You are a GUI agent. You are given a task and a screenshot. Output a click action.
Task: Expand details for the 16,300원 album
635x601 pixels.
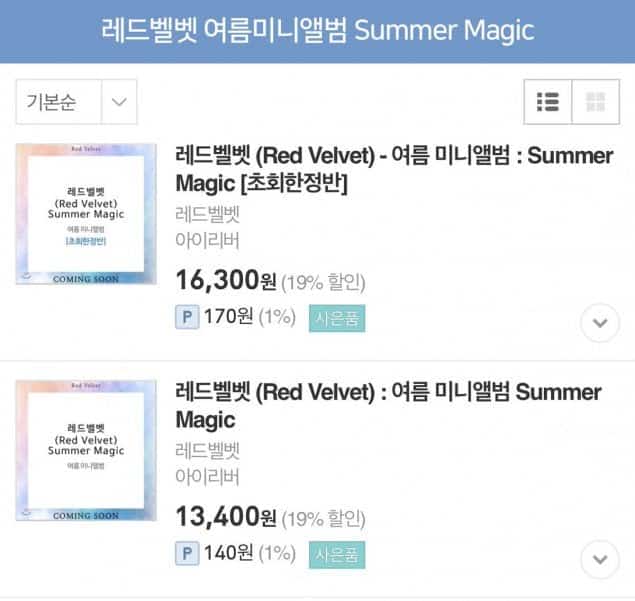[600, 323]
